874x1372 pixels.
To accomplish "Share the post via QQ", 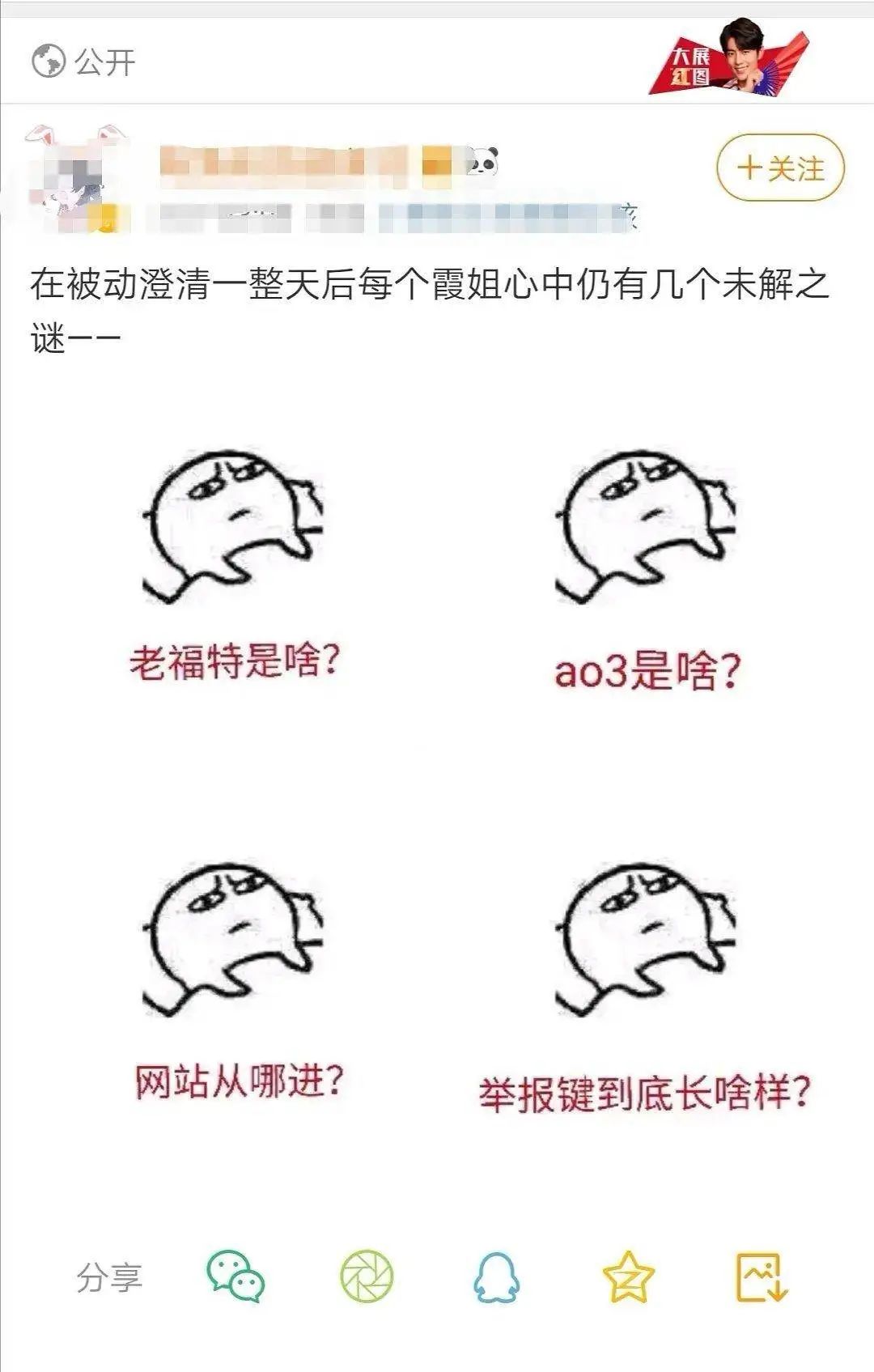I will 496,1277.
